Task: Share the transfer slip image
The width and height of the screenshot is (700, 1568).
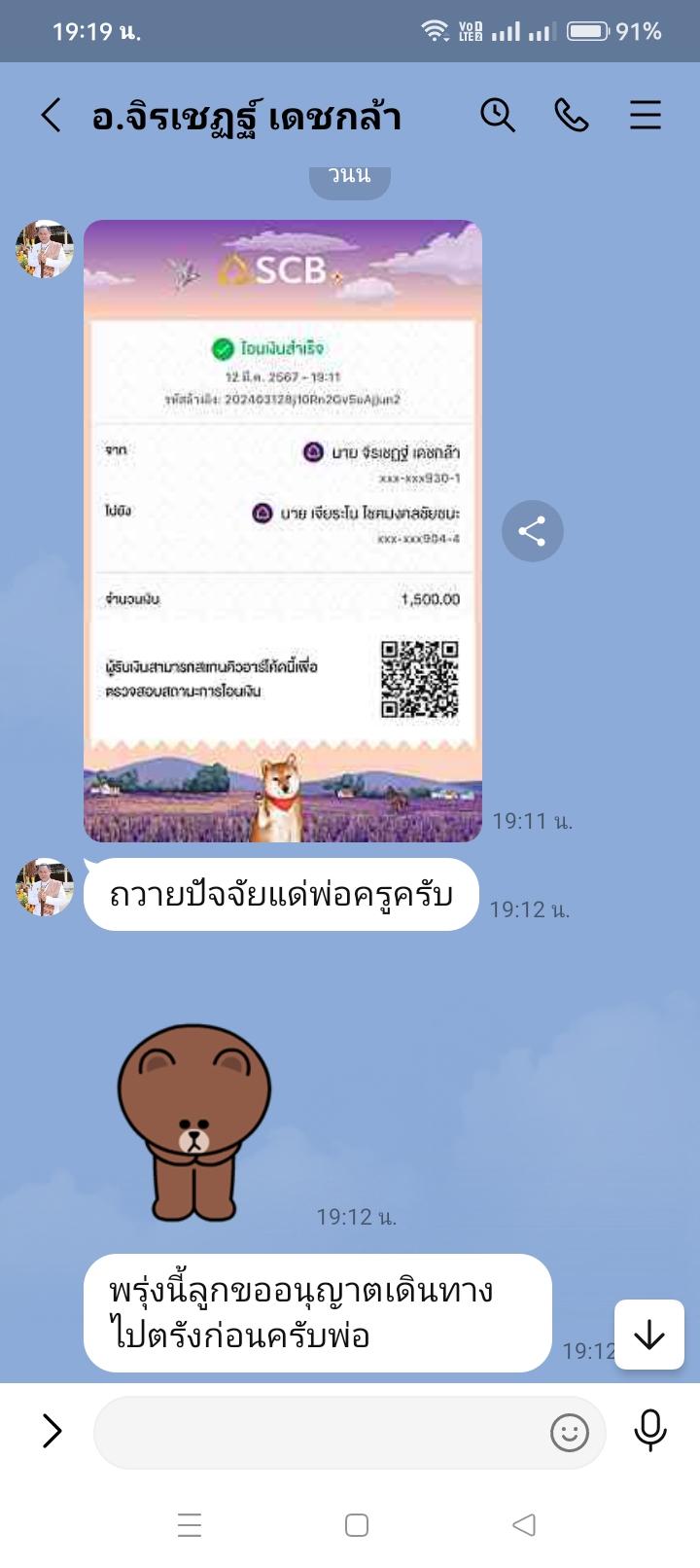Action: tap(532, 531)
